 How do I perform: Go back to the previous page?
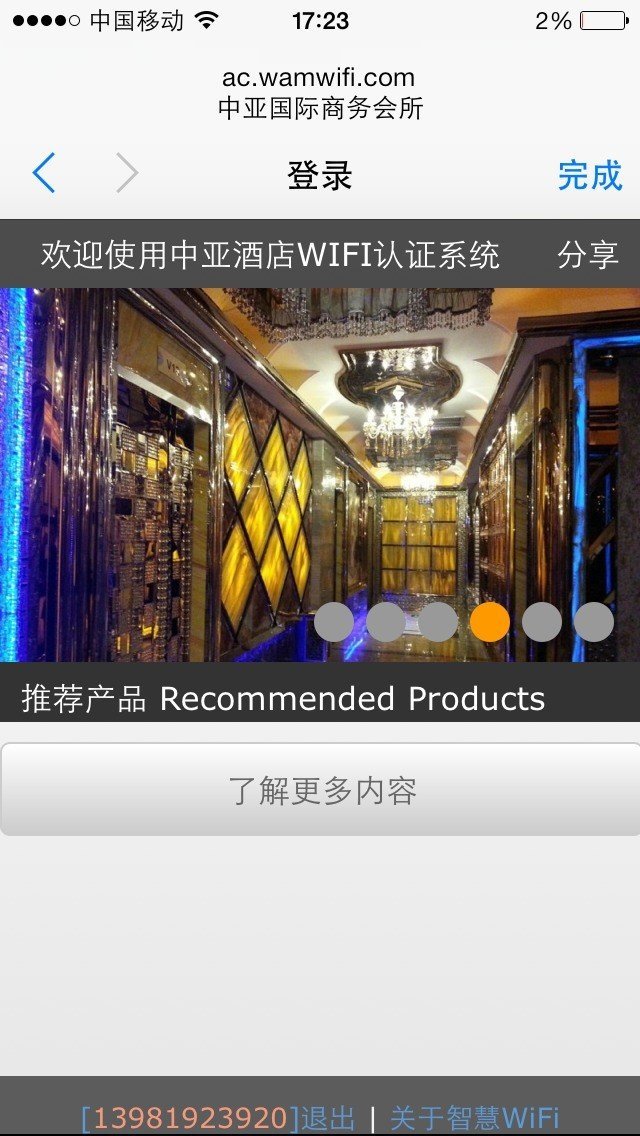point(44,174)
